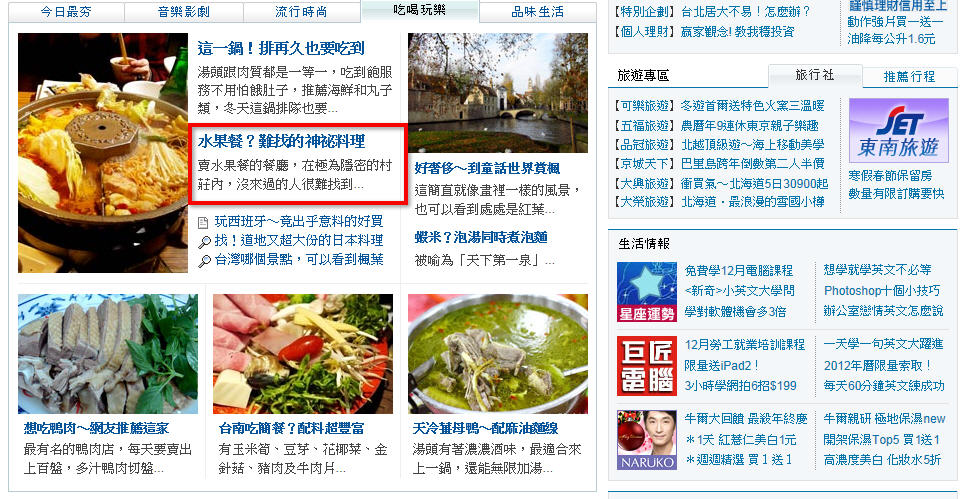Open the duck meat photo 想吃鴨肉
Image resolution: width=968 pixels, height=499 pixels.
click(108, 354)
